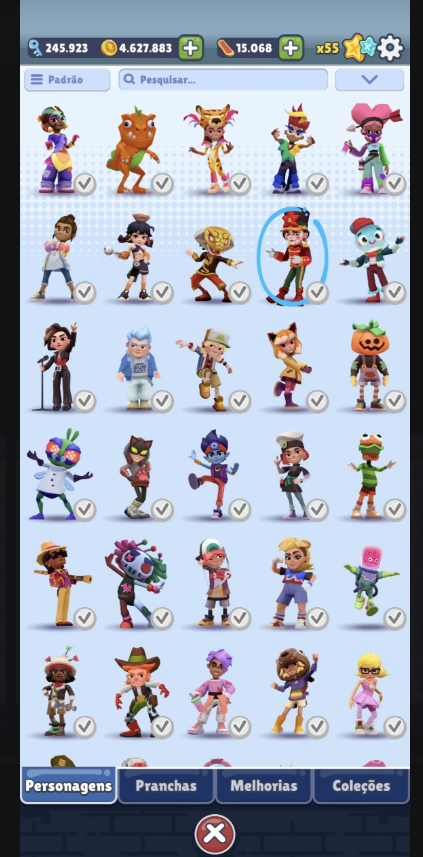
Task: Add more coins with the plus button
Action: (190, 48)
